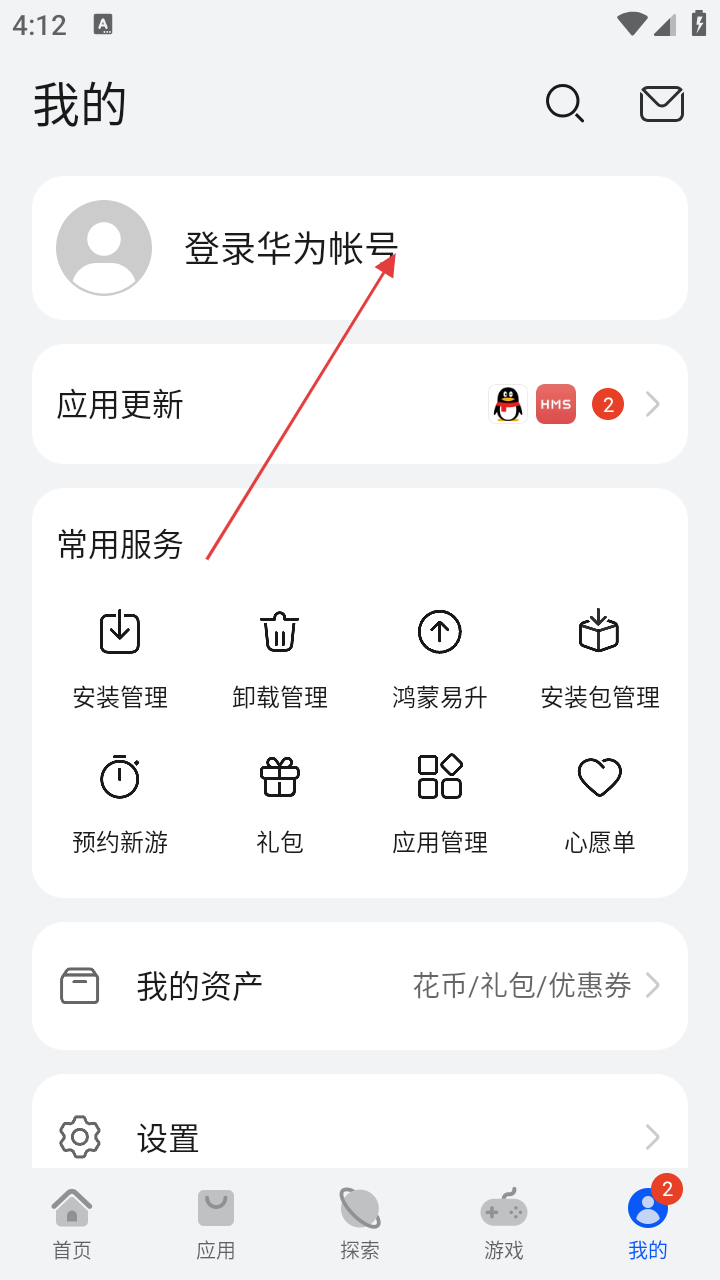Viewport: 720px width, 1280px height.
Task: Open the search icon in top bar
Action: [x=565, y=104]
